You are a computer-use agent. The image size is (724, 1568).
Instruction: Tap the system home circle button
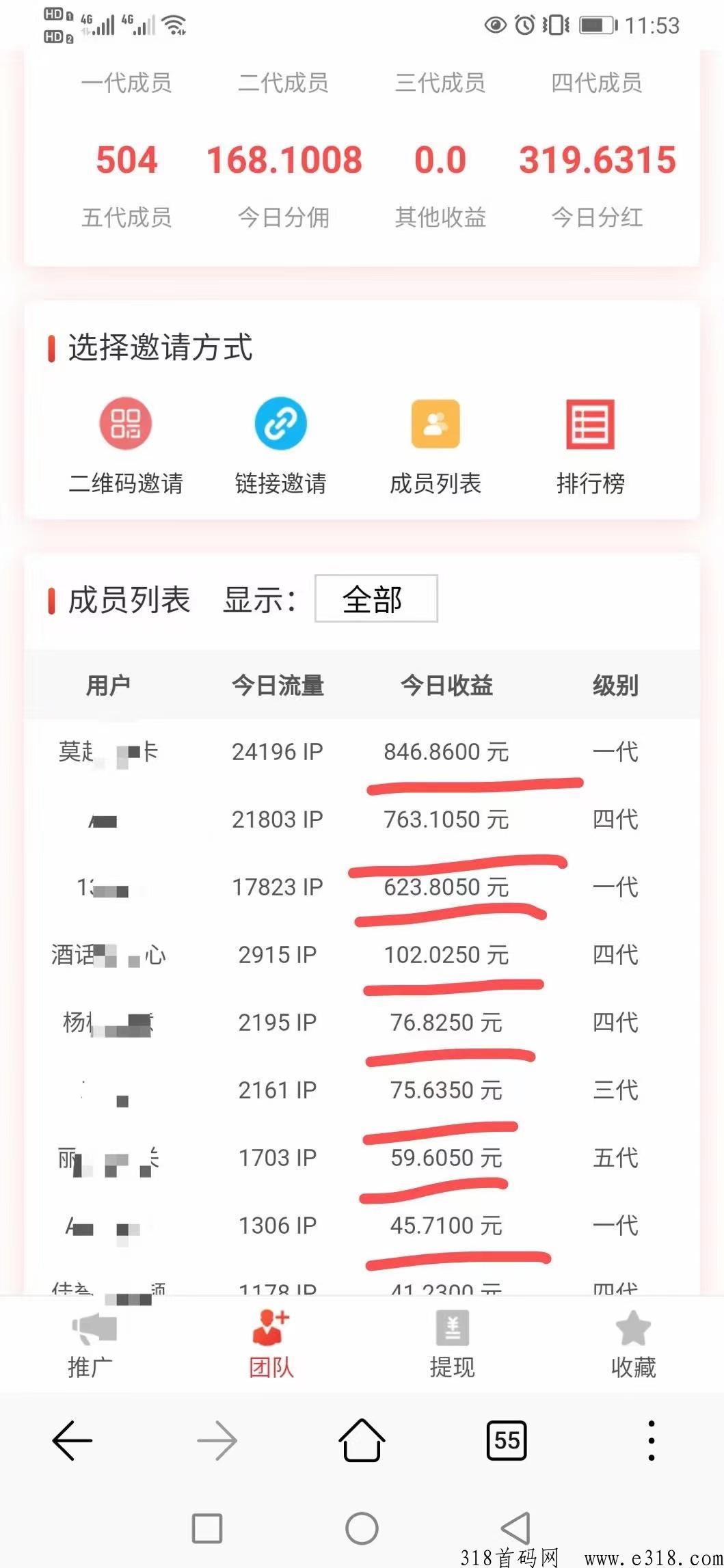click(362, 1528)
